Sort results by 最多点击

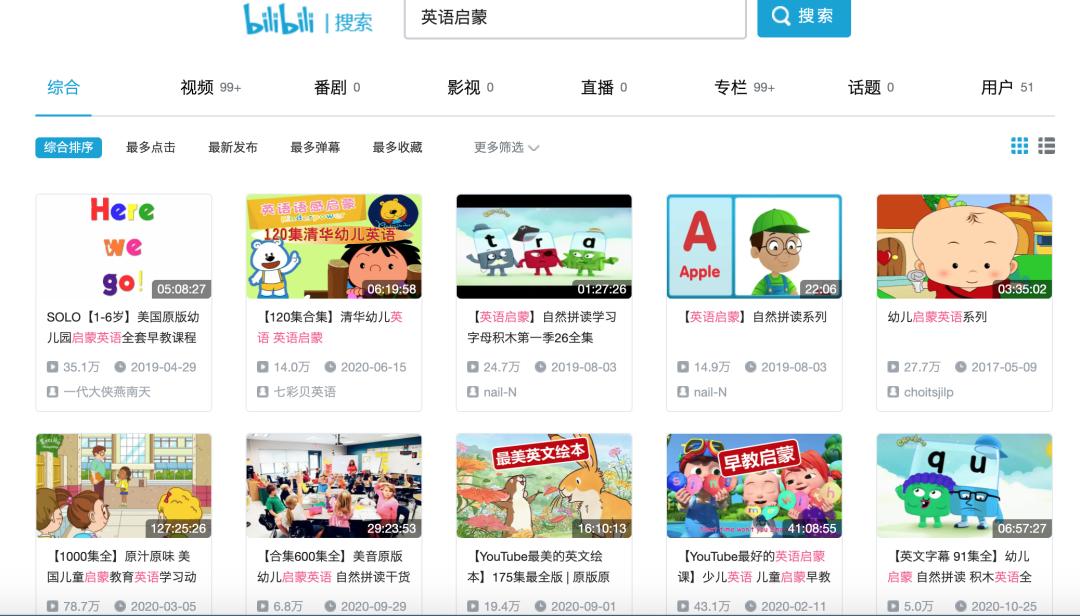[x=151, y=147]
